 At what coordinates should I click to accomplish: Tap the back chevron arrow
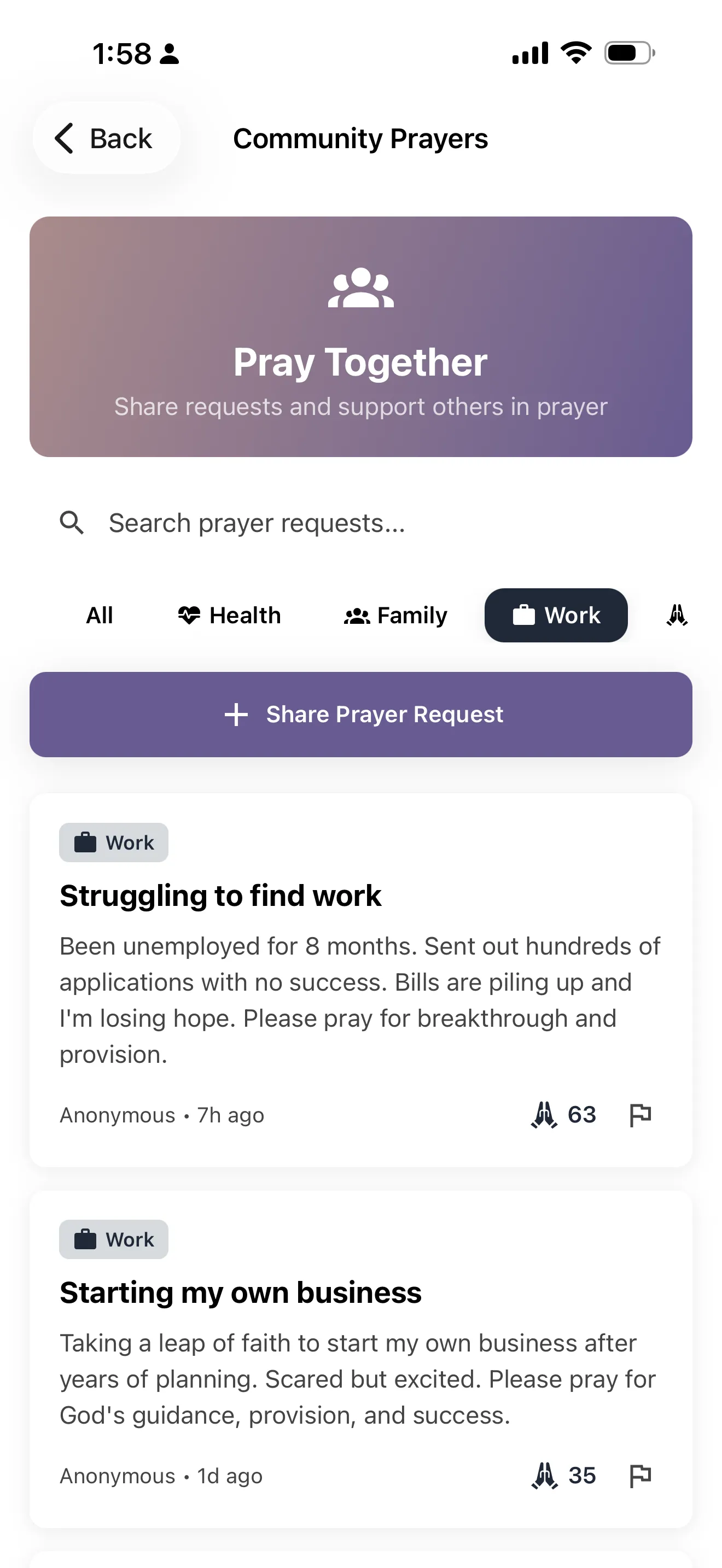point(65,138)
